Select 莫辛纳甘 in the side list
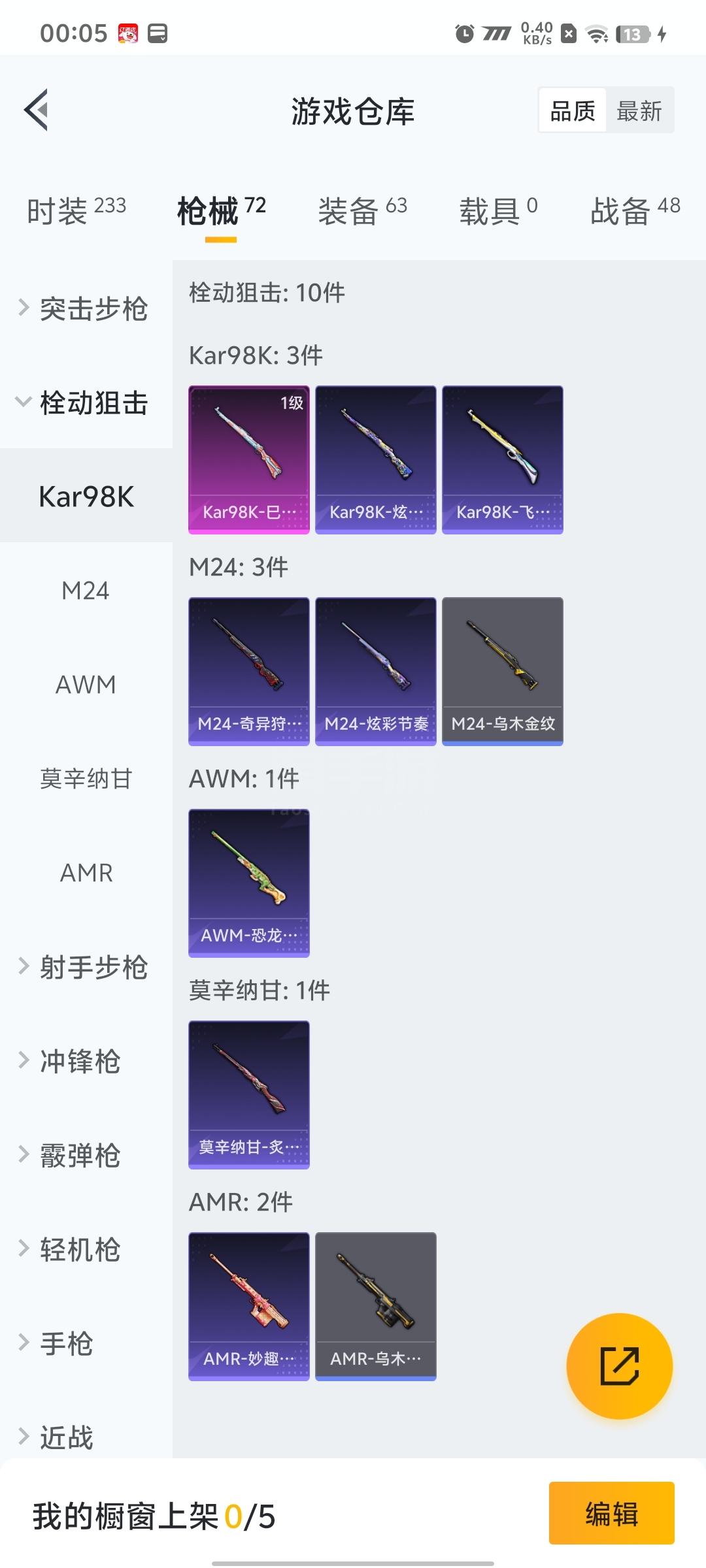This screenshot has width=706, height=1568. 86,779
